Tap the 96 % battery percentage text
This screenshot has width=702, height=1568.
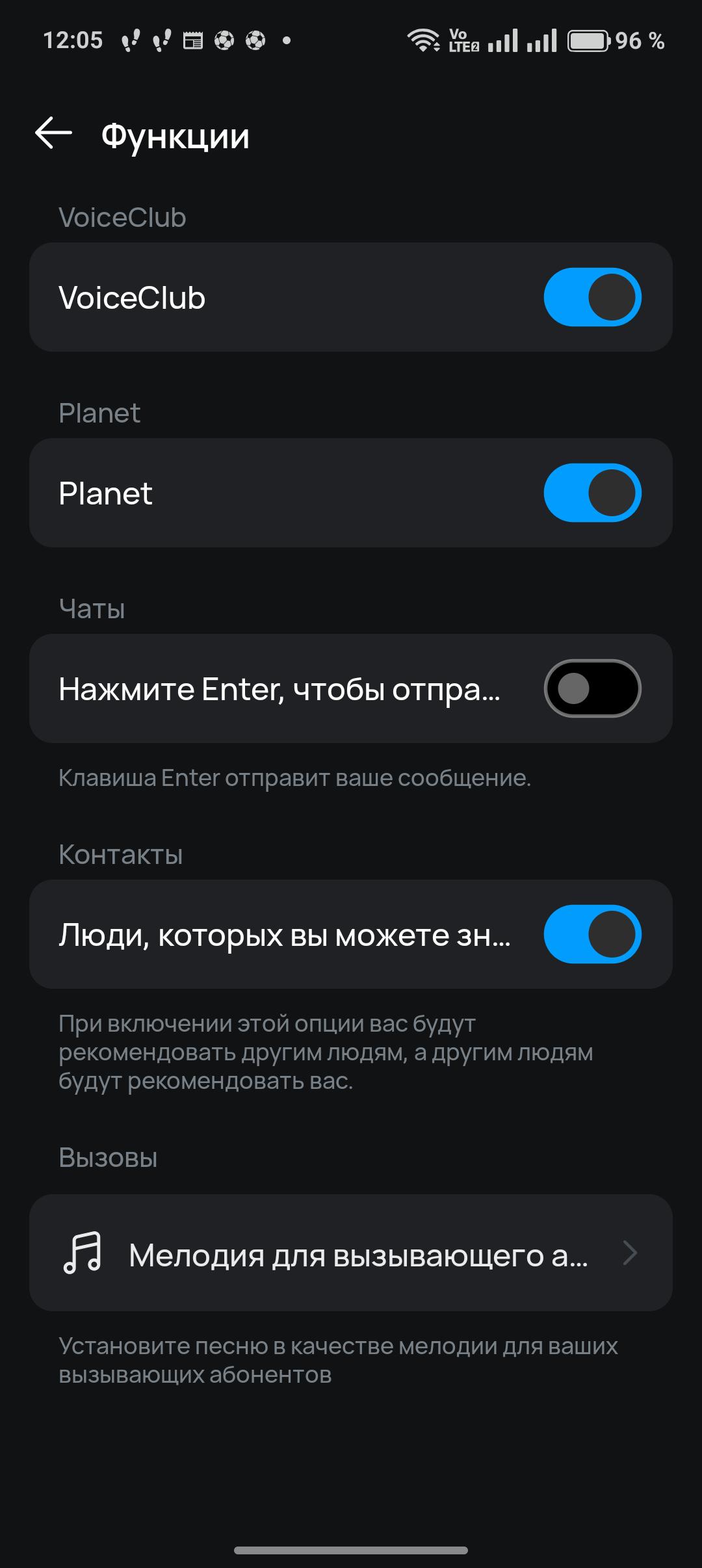click(x=640, y=40)
